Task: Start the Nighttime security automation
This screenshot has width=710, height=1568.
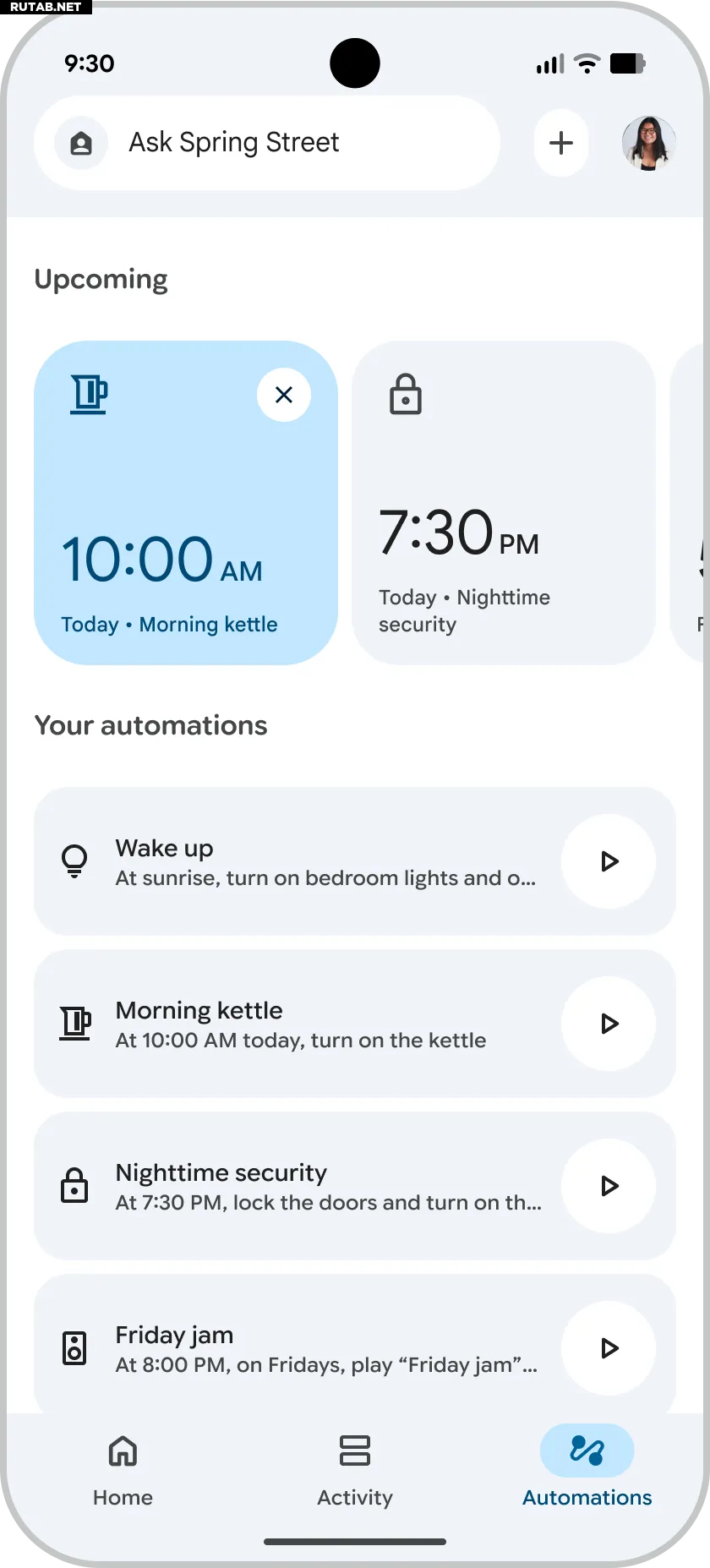Action: tap(609, 1186)
